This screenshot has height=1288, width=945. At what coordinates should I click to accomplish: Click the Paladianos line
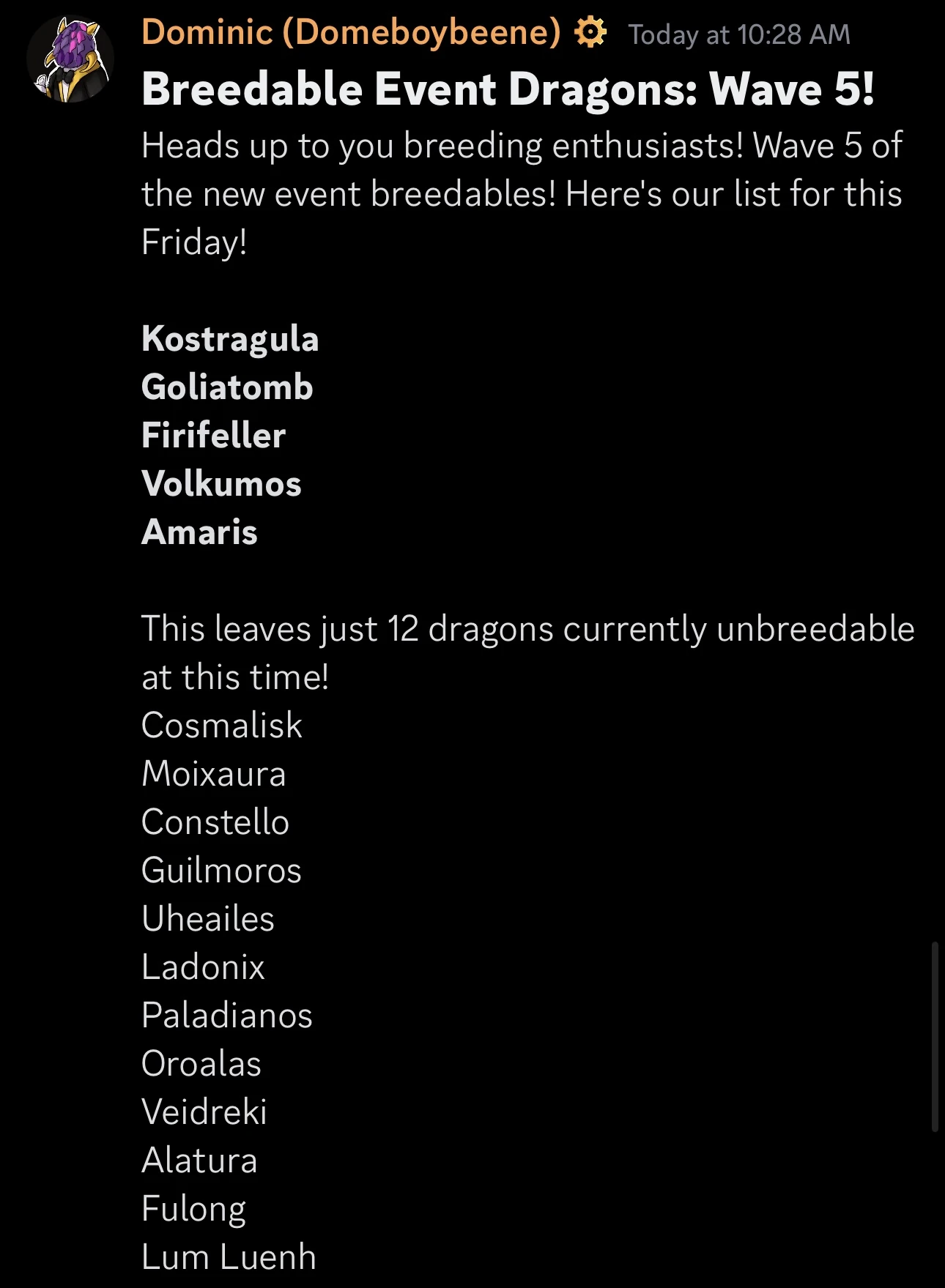coord(227,1015)
